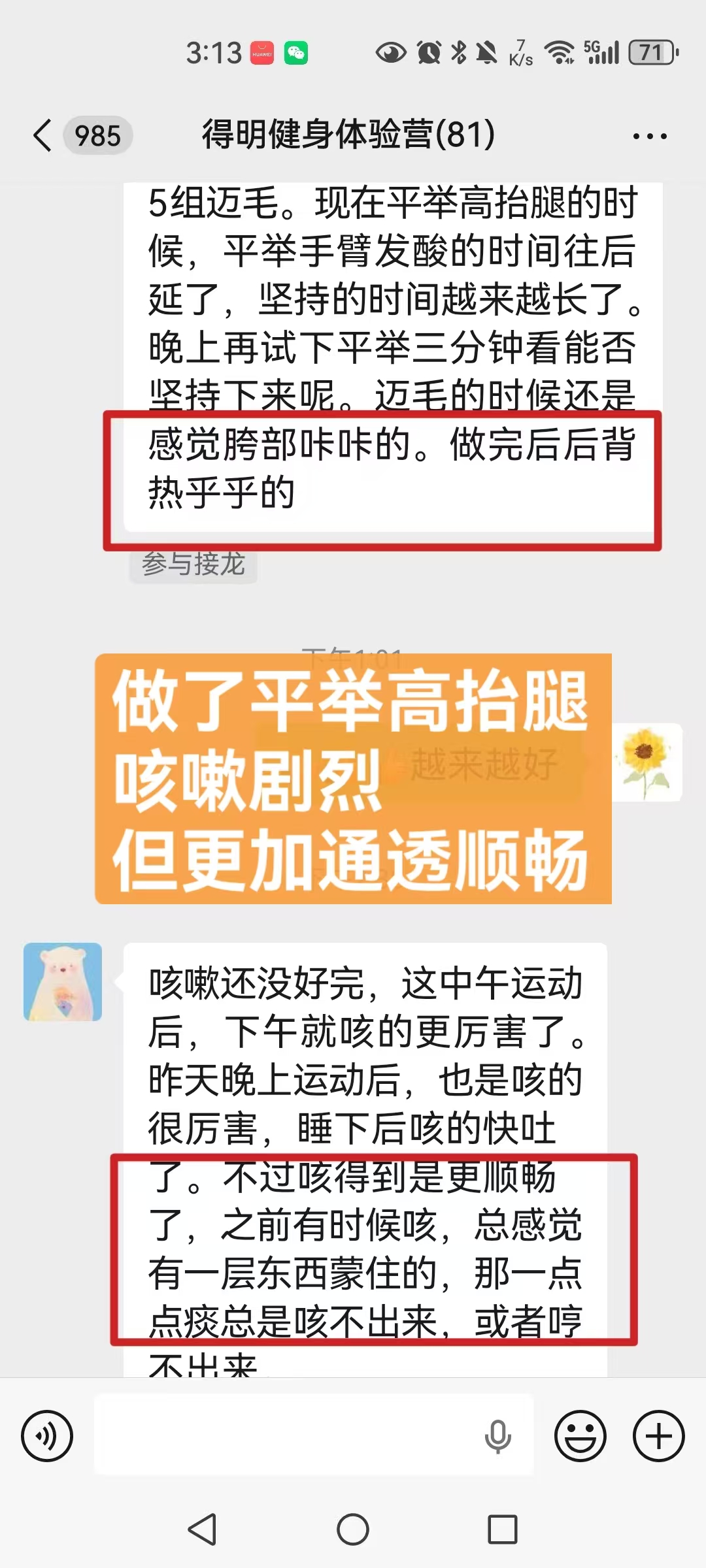This screenshot has width=706, height=1568.
Task: Tap the 参与接龙 button
Action: (x=193, y=564)
